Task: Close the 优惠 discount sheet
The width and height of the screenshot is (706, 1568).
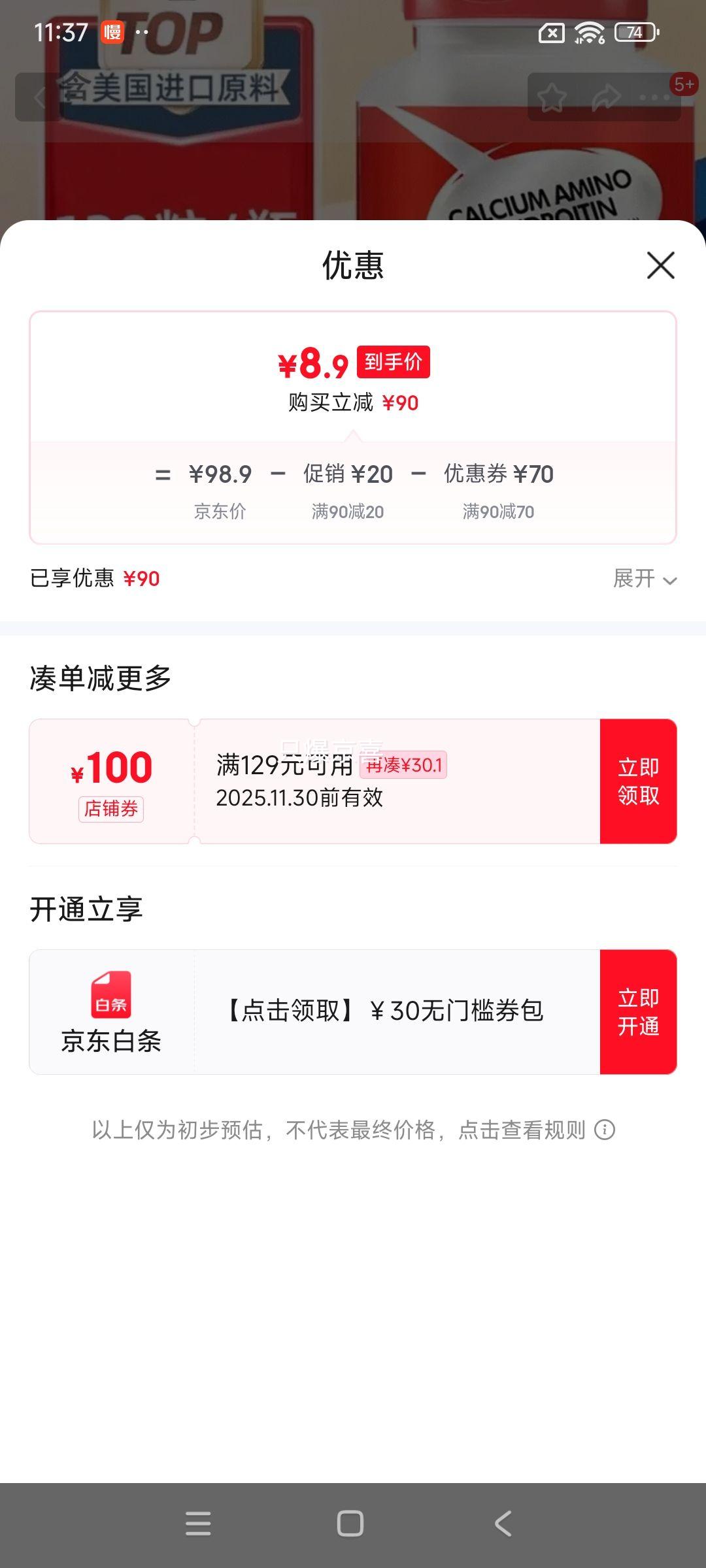Action: [x=660, y=265]
